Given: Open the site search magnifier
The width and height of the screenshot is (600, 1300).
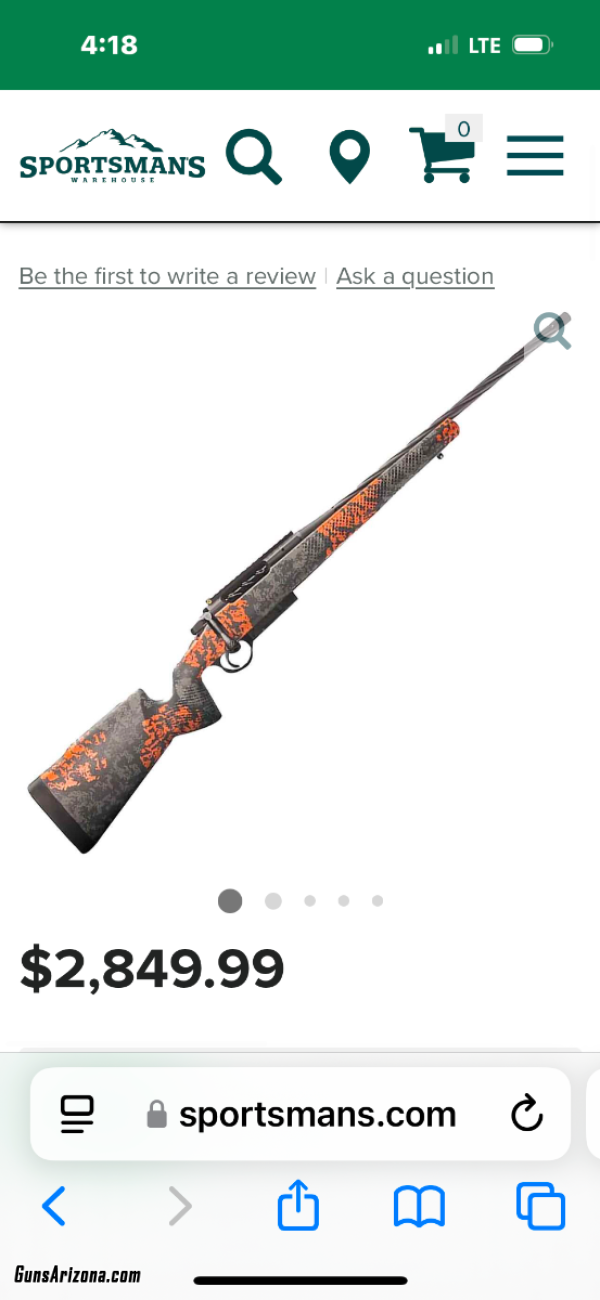Looking at the screenshot, I should [x=254, y=157].
